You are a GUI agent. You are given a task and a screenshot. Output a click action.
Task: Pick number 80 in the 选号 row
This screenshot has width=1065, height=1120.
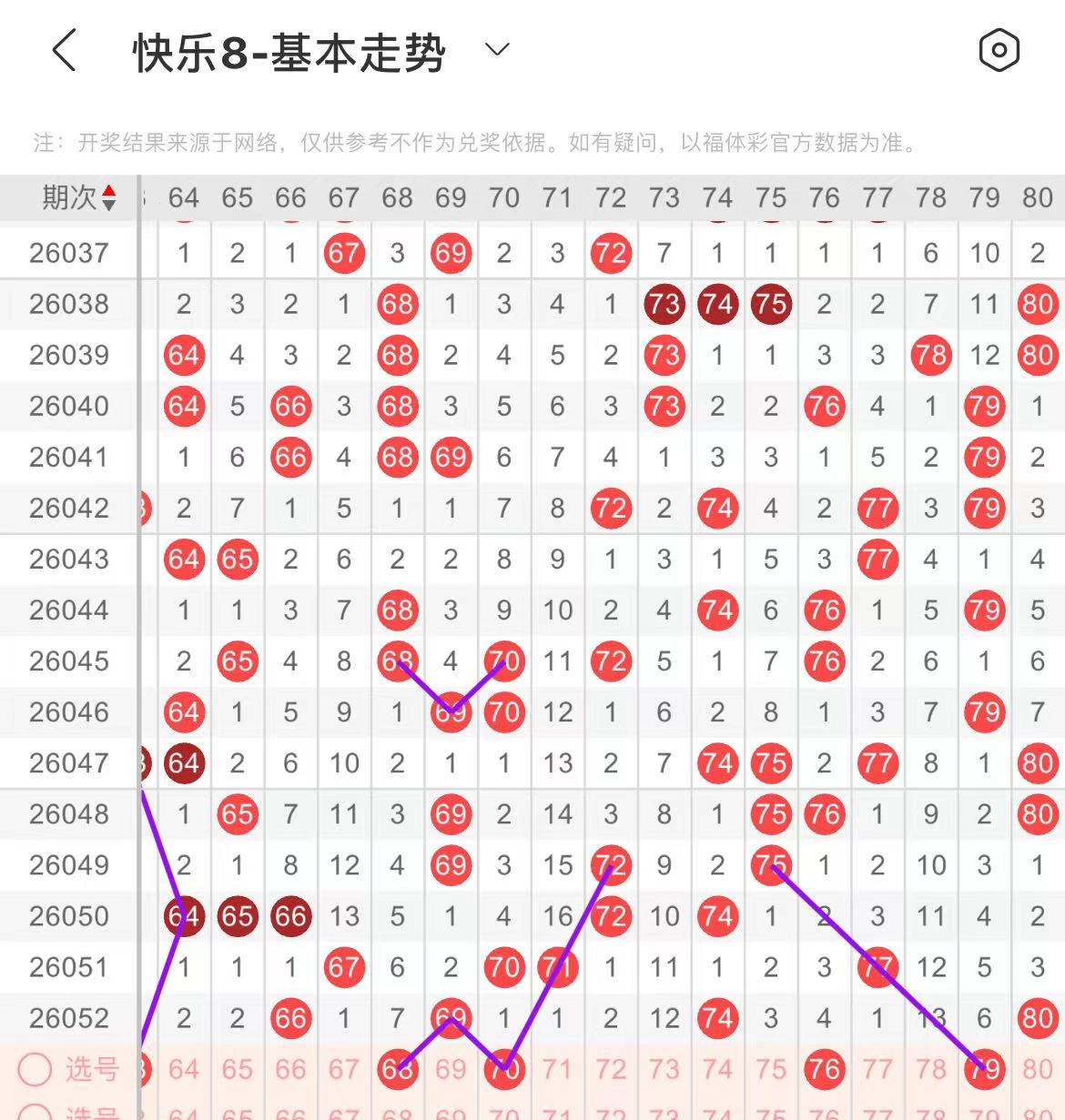[1037, 1069]
